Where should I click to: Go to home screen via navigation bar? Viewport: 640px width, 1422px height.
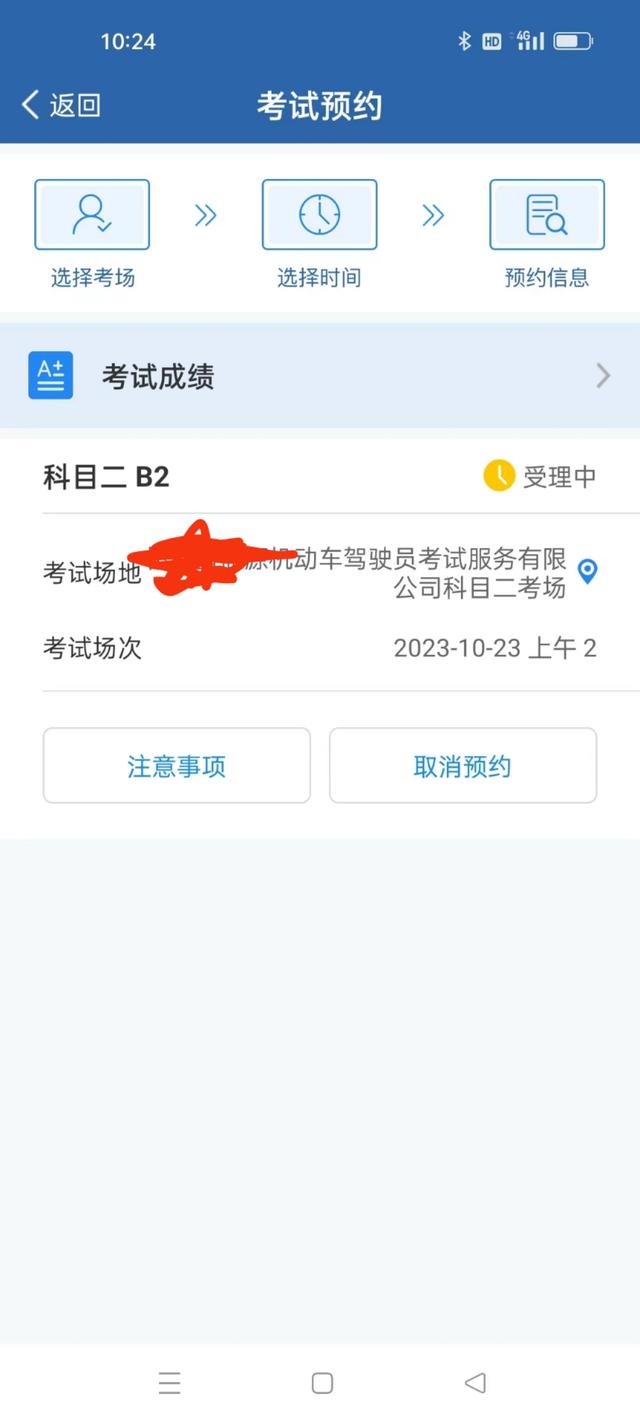pos(322,1383)
